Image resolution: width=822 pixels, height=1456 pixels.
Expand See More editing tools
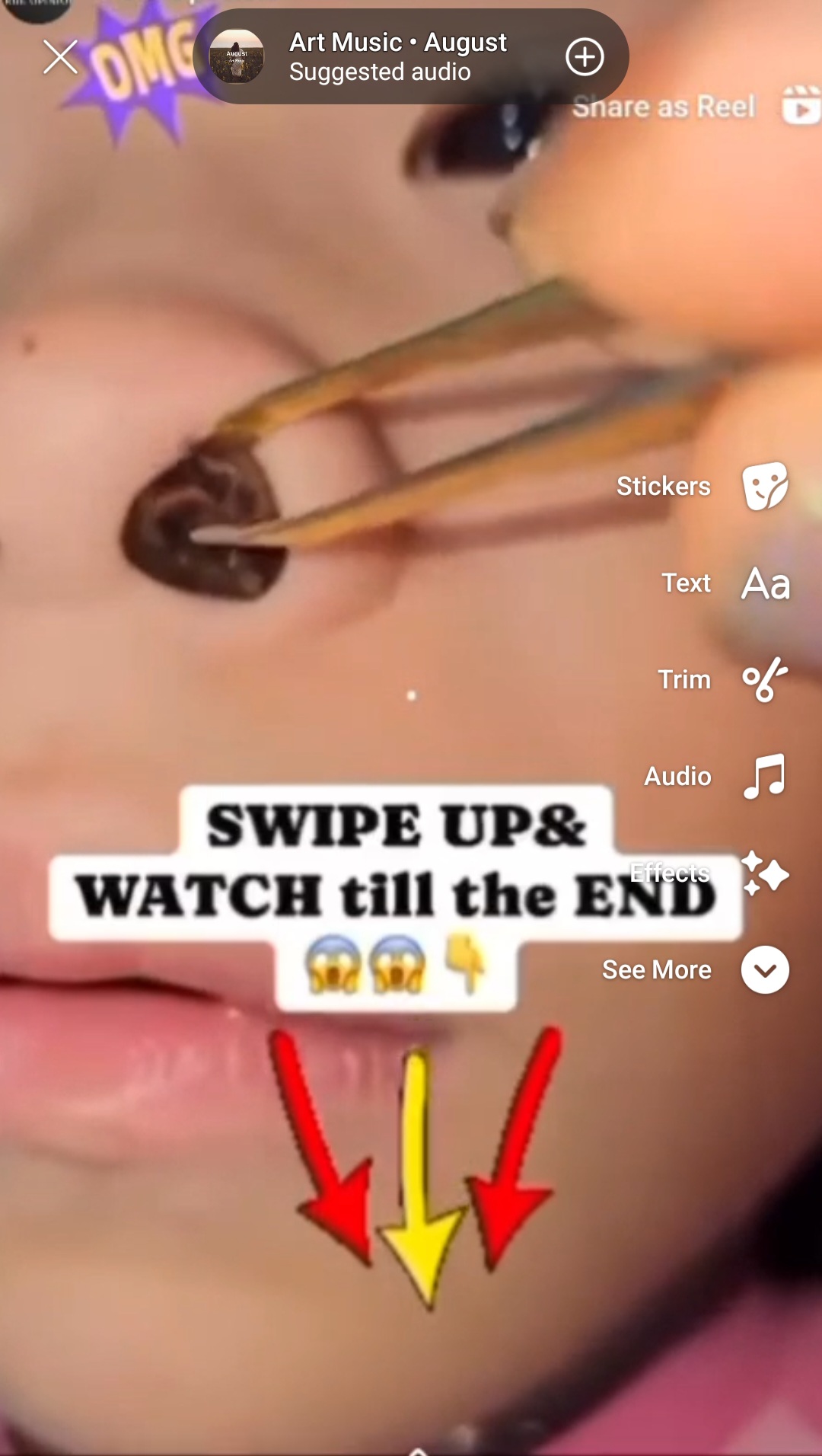click(x=765, y=969)
